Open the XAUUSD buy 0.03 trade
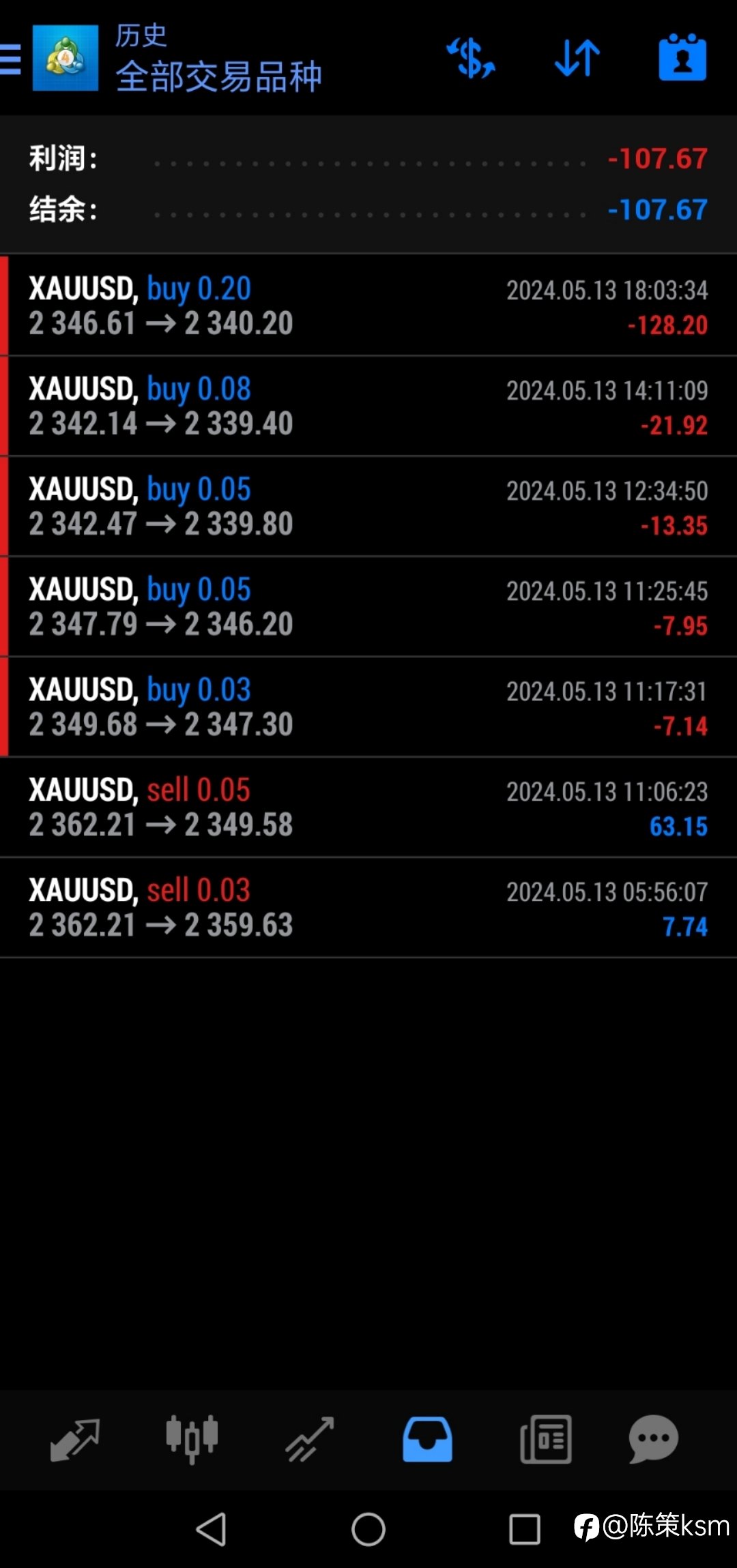Image resolution: width=737 pixels, height=1568 pixels. point(369,707)
